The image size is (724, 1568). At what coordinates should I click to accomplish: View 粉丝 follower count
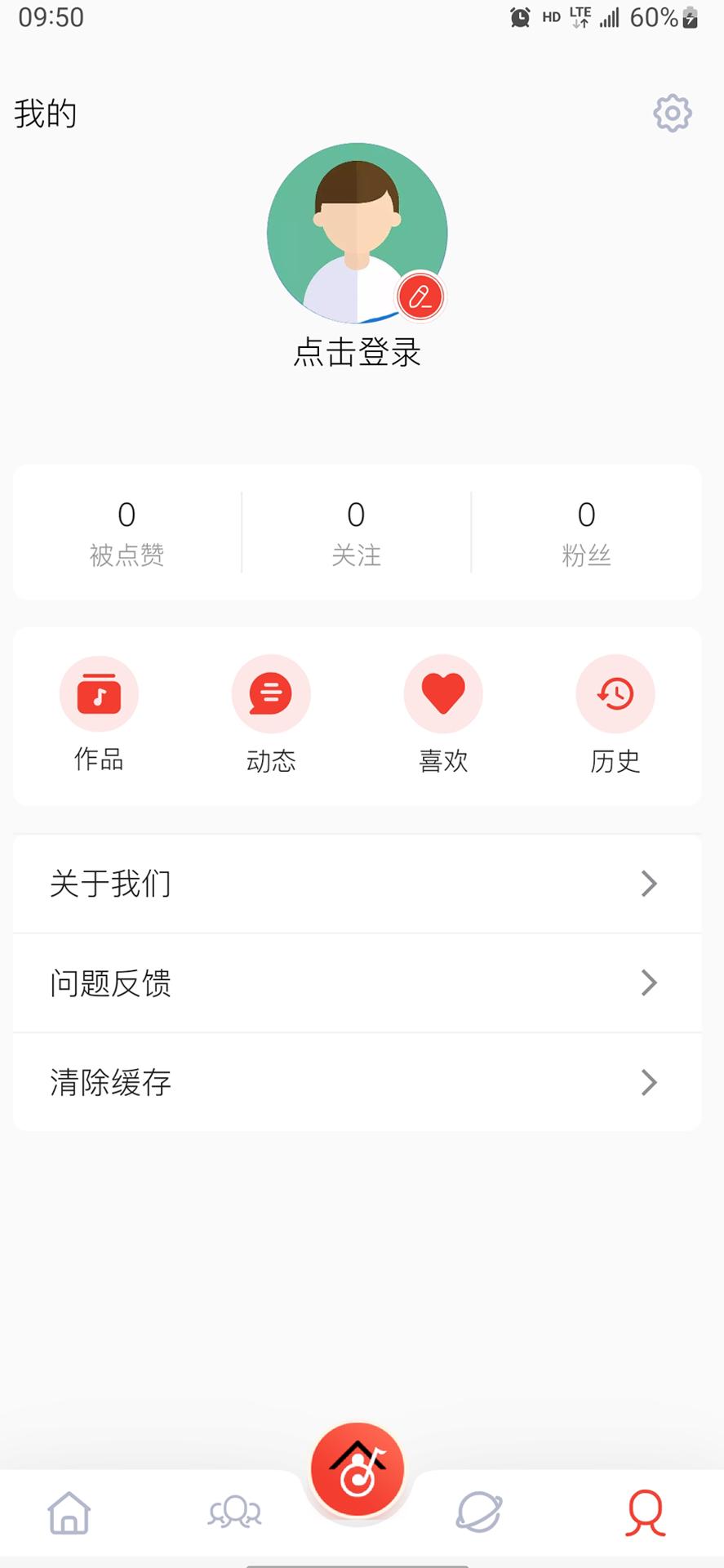point(586,531)
